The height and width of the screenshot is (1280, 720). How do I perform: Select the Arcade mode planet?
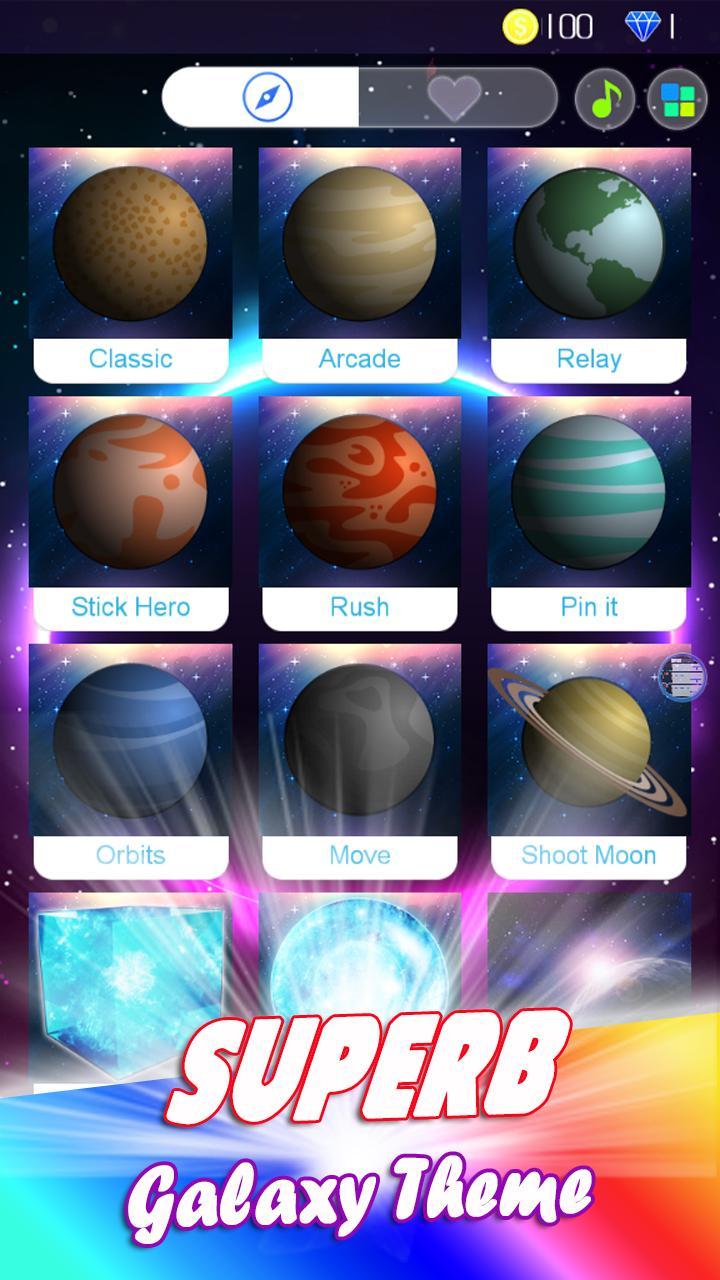pos(360,264)
